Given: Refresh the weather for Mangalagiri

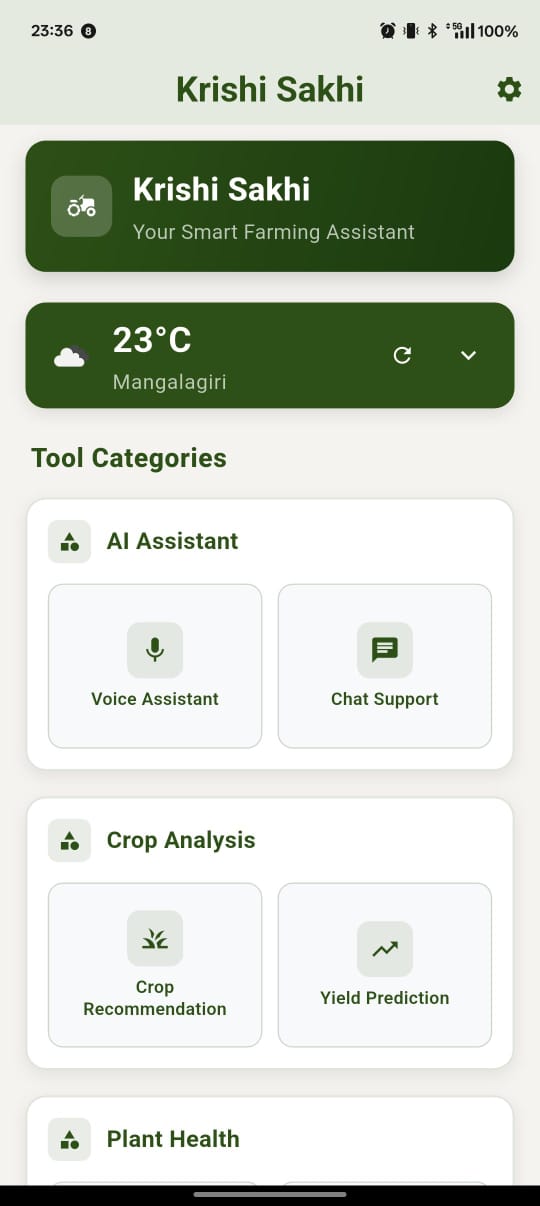Looking at the screenshot, I should pos(402,355).
